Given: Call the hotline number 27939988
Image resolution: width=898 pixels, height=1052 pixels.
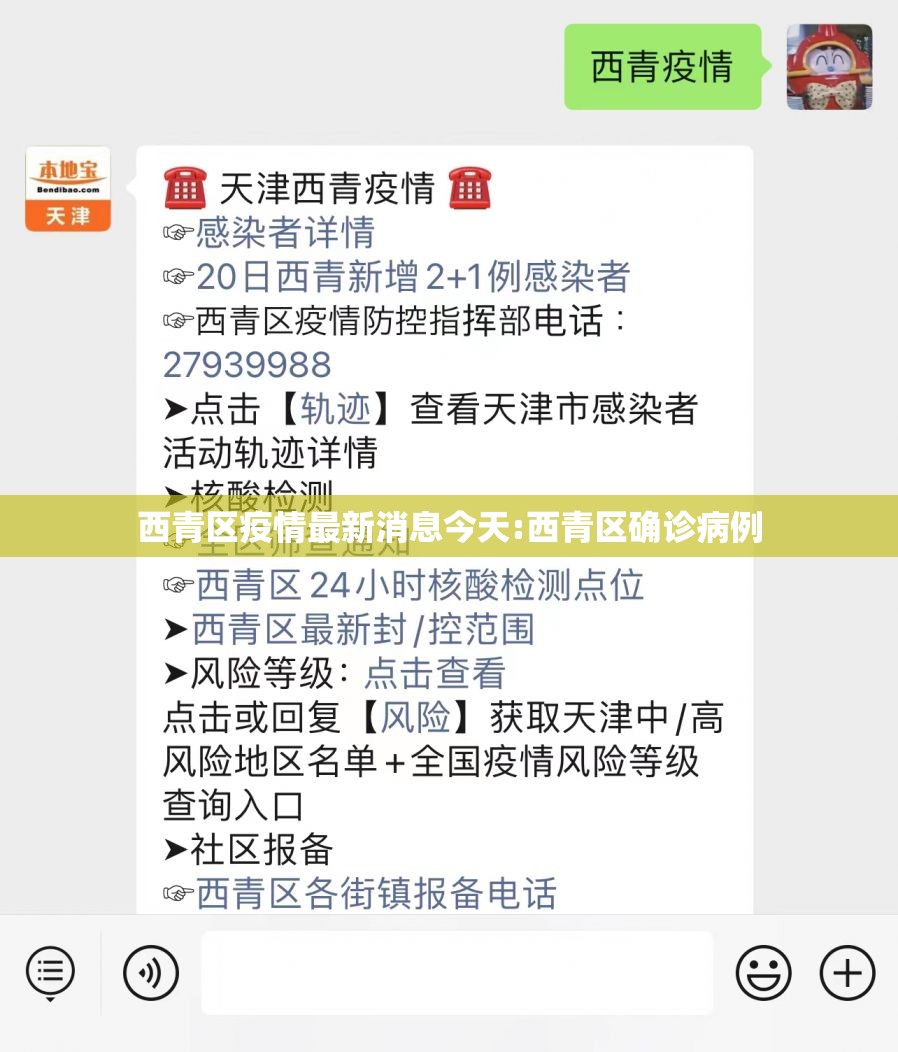Looking at the screenshot, I should [x=246, y=364].
